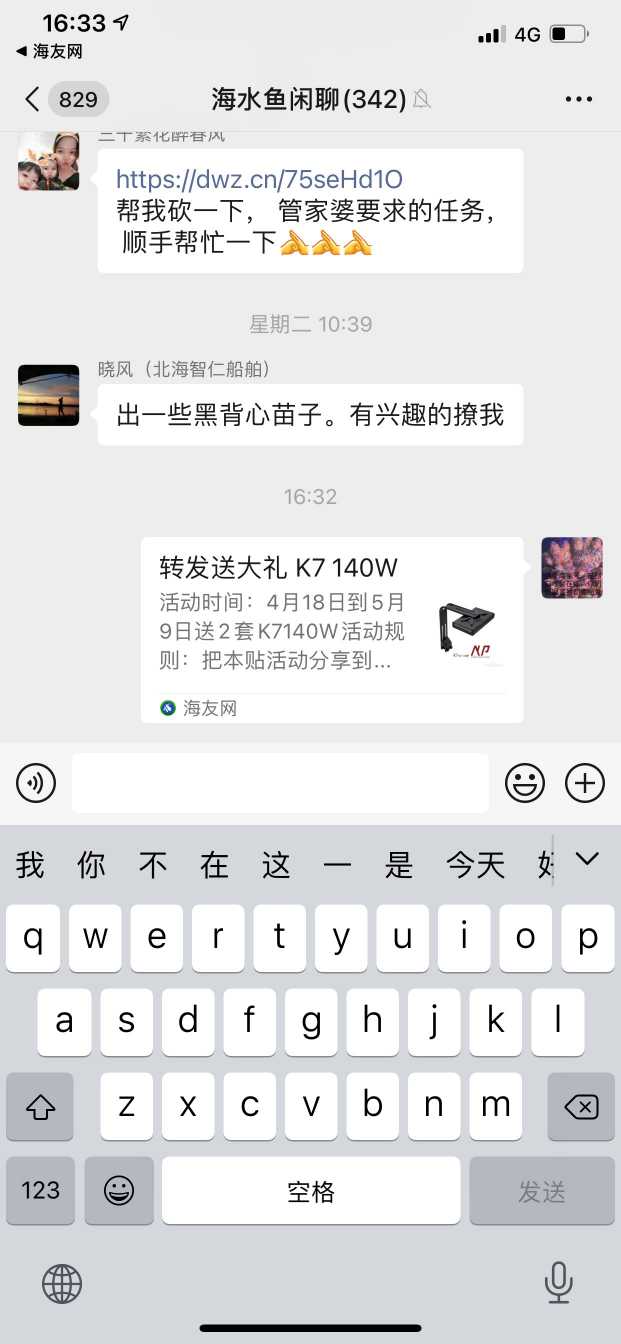Go back to the chat list
Screen dimensions: 621x1344
coord(33,99)
